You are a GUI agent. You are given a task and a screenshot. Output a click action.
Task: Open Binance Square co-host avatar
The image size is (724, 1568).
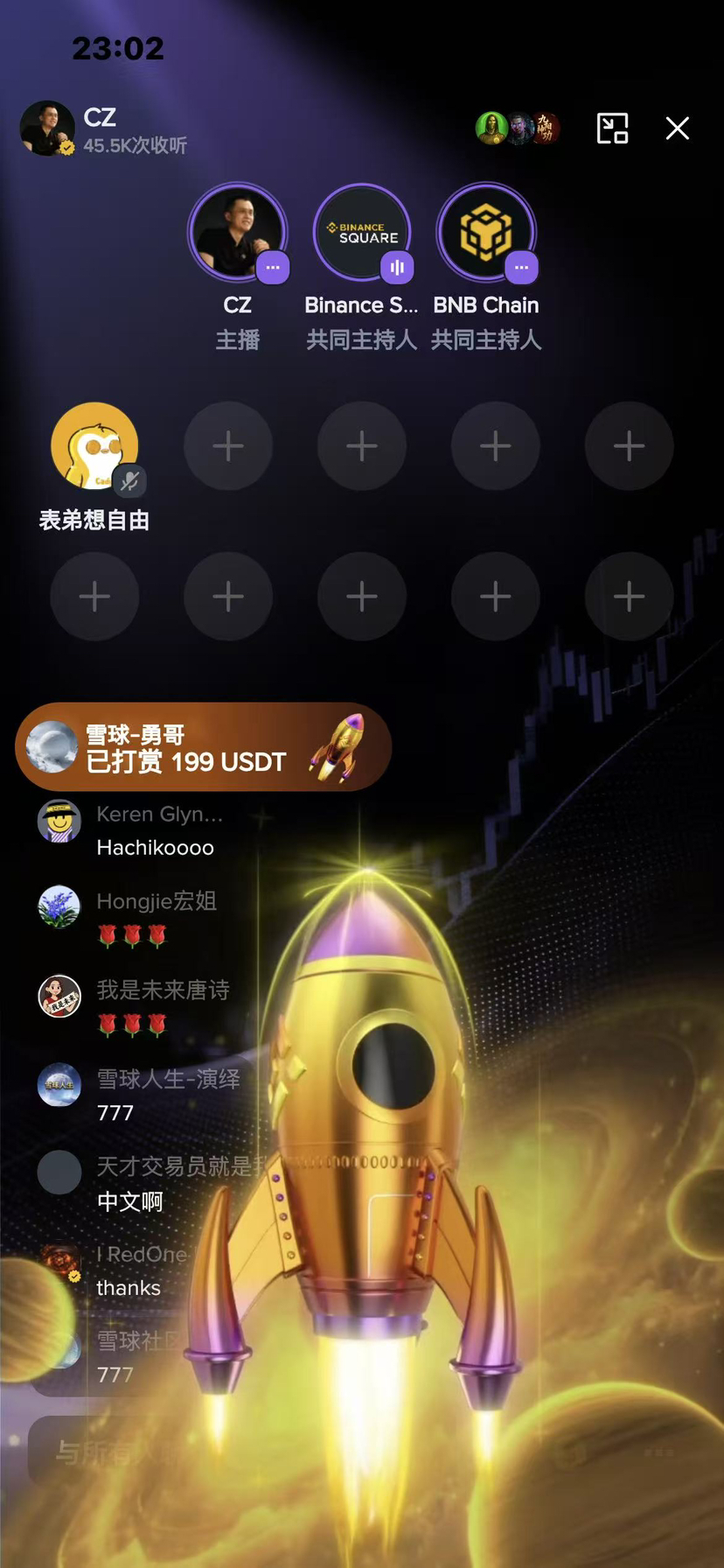(x=362, y=232)
